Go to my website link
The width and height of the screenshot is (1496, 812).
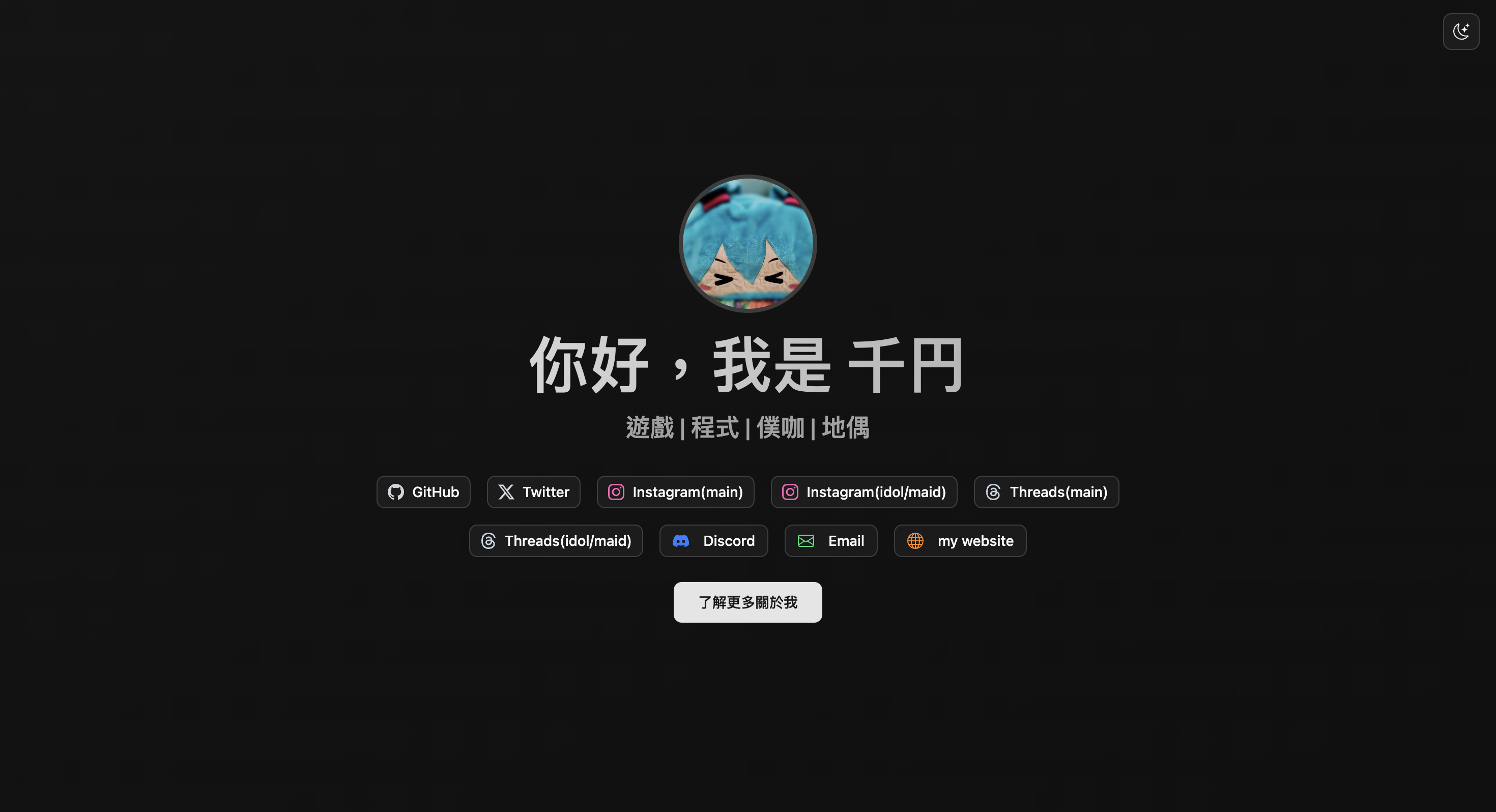tap(960, 541)
